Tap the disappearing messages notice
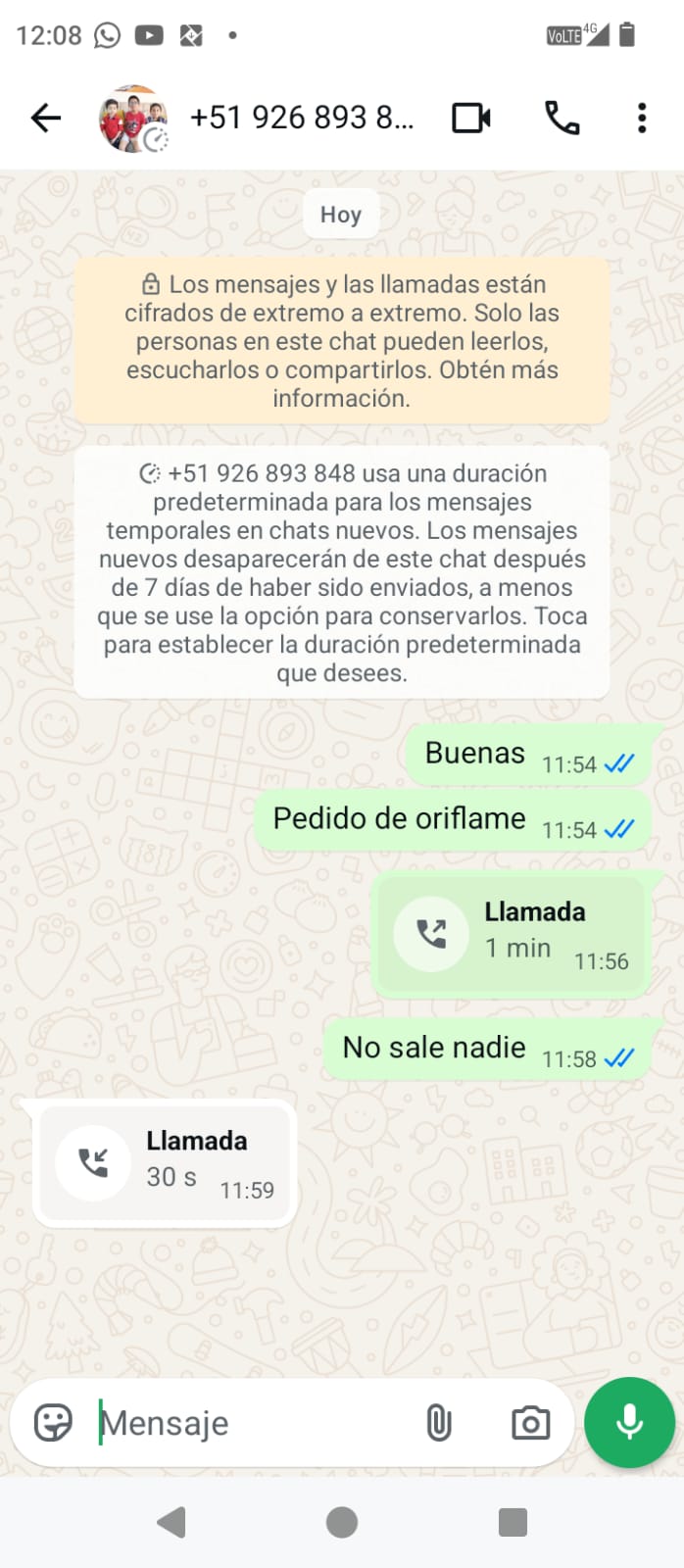 point(342,573)
